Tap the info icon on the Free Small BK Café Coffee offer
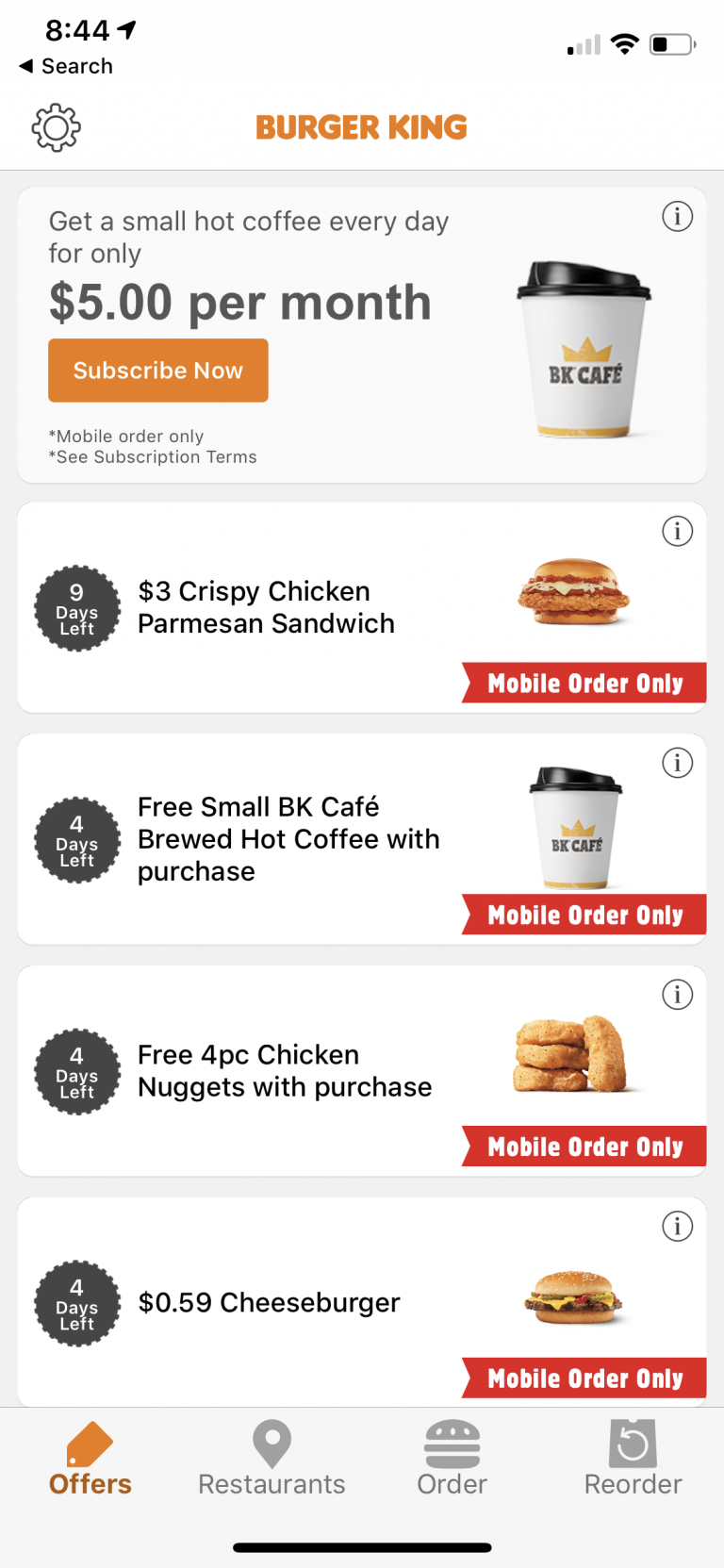724x1568 pixels. pos(677,763)
